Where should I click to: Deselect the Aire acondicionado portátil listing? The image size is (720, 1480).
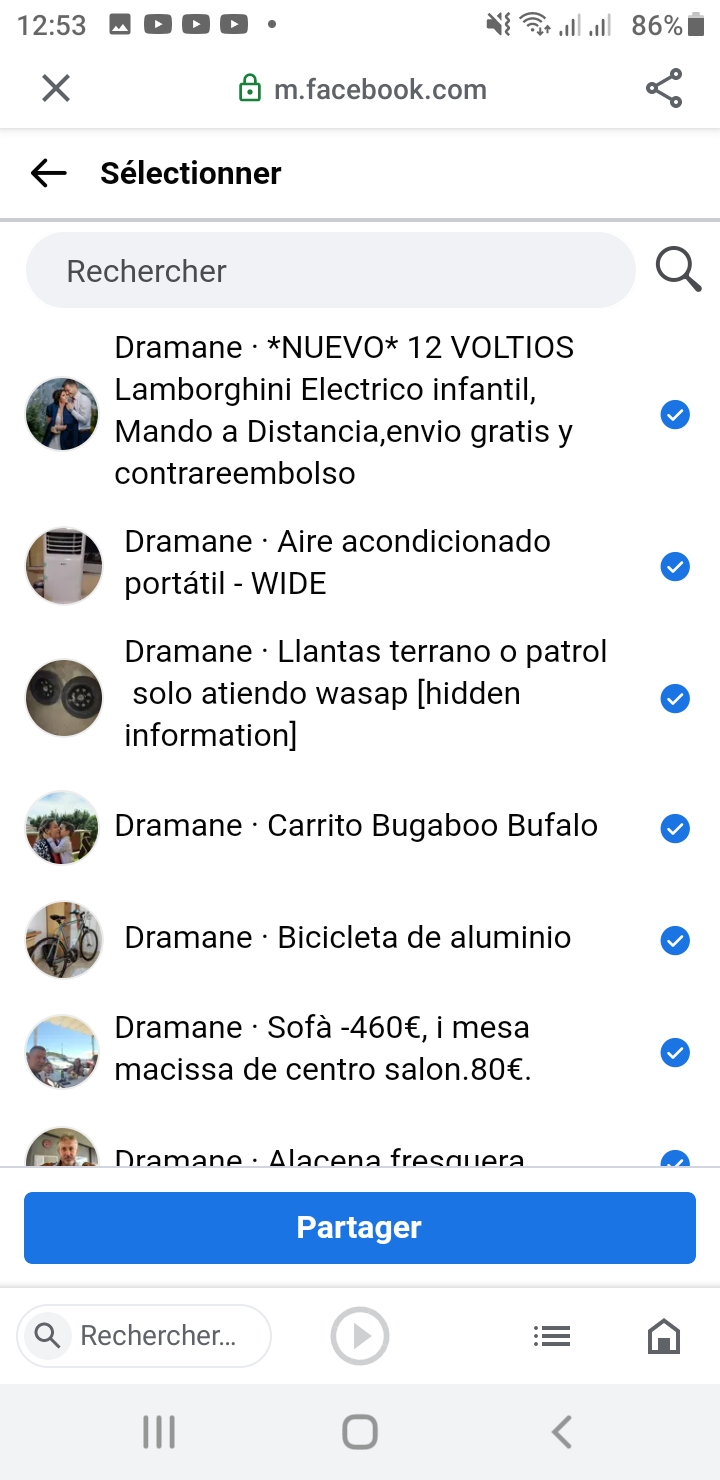pyautogui.click(x=675, y=567)
